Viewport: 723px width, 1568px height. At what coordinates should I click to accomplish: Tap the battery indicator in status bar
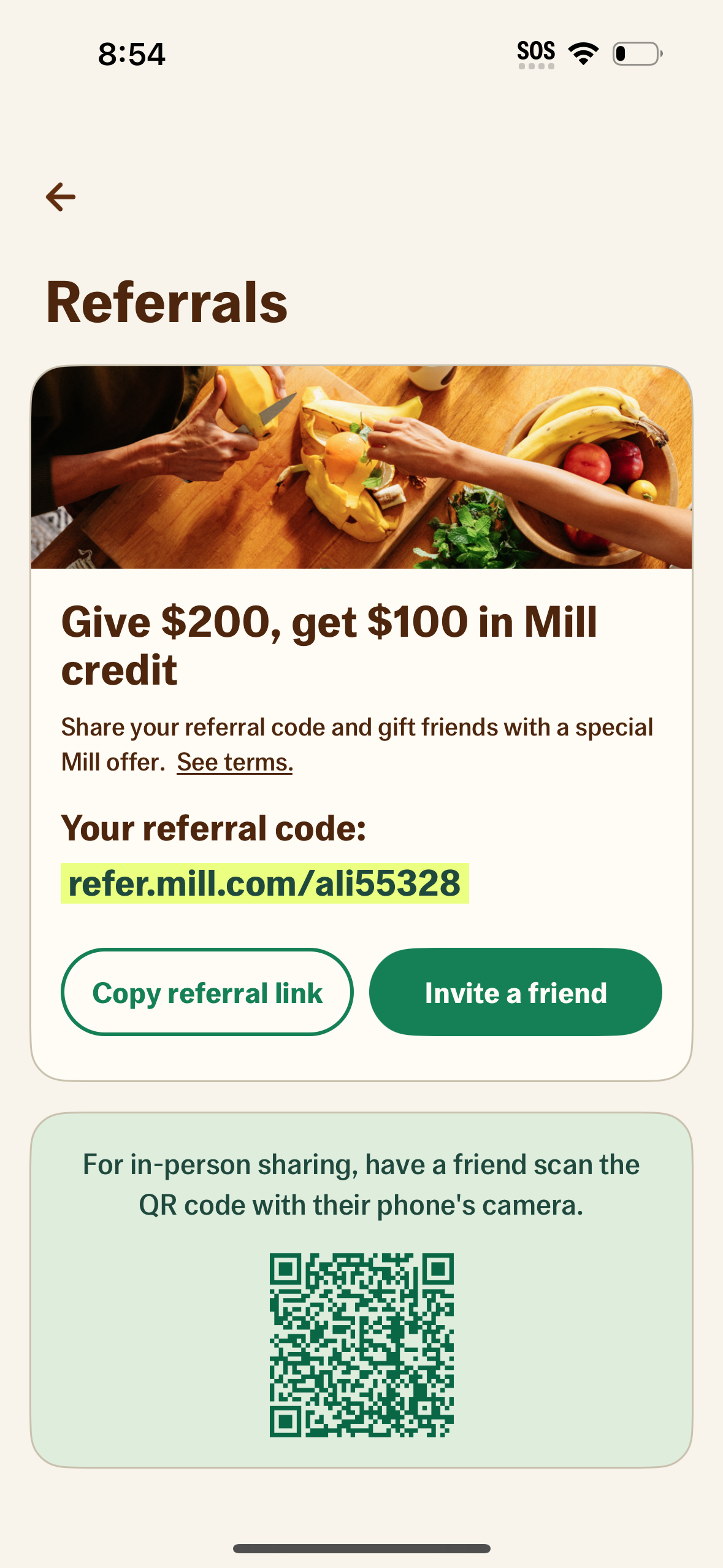point(635,53)
